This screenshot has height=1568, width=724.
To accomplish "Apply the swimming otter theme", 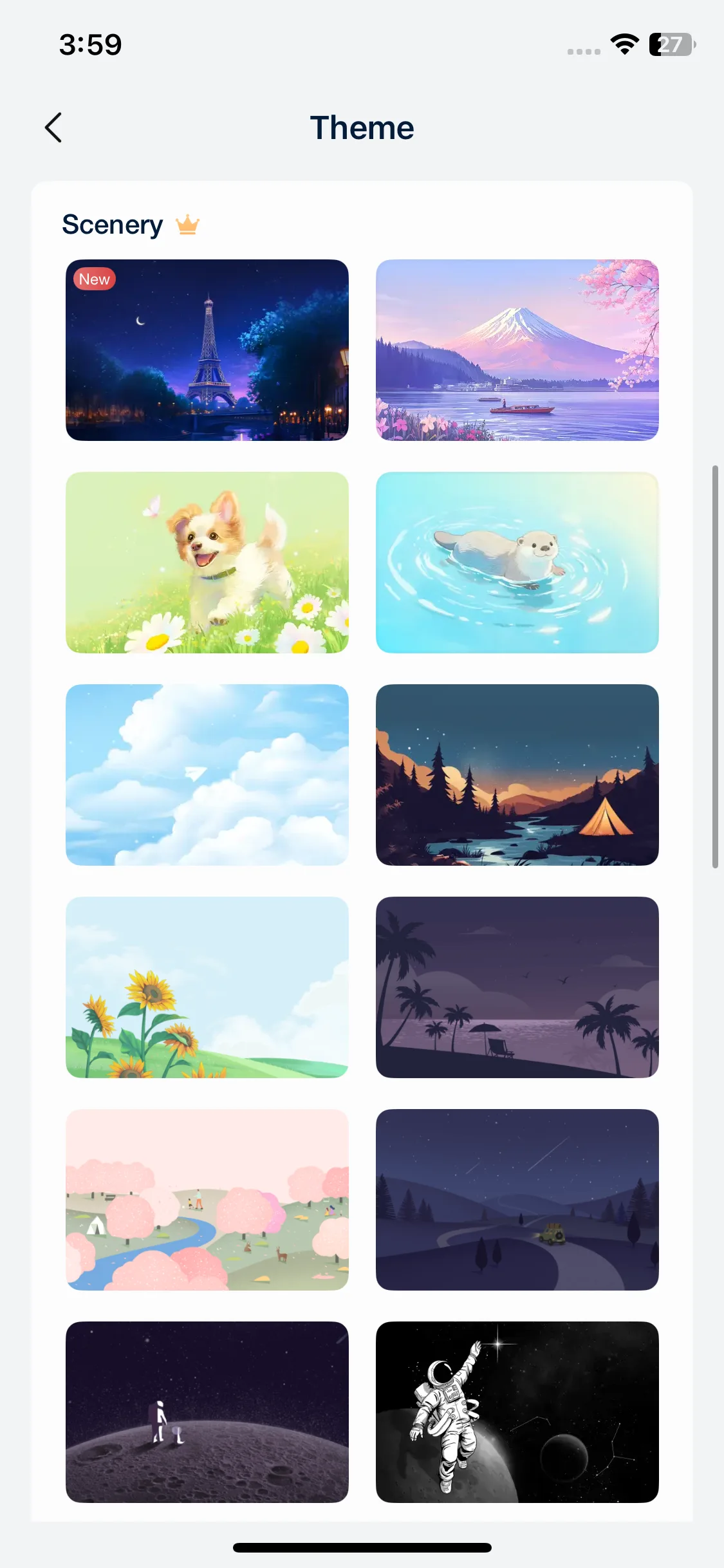I will coord(517,562).
